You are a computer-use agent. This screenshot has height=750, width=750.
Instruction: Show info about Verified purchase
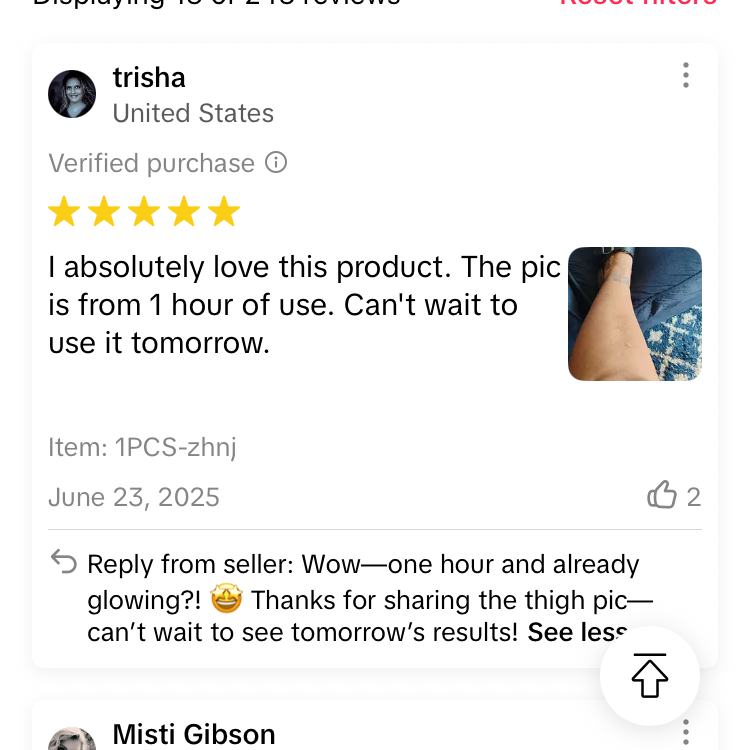point(276,162)
